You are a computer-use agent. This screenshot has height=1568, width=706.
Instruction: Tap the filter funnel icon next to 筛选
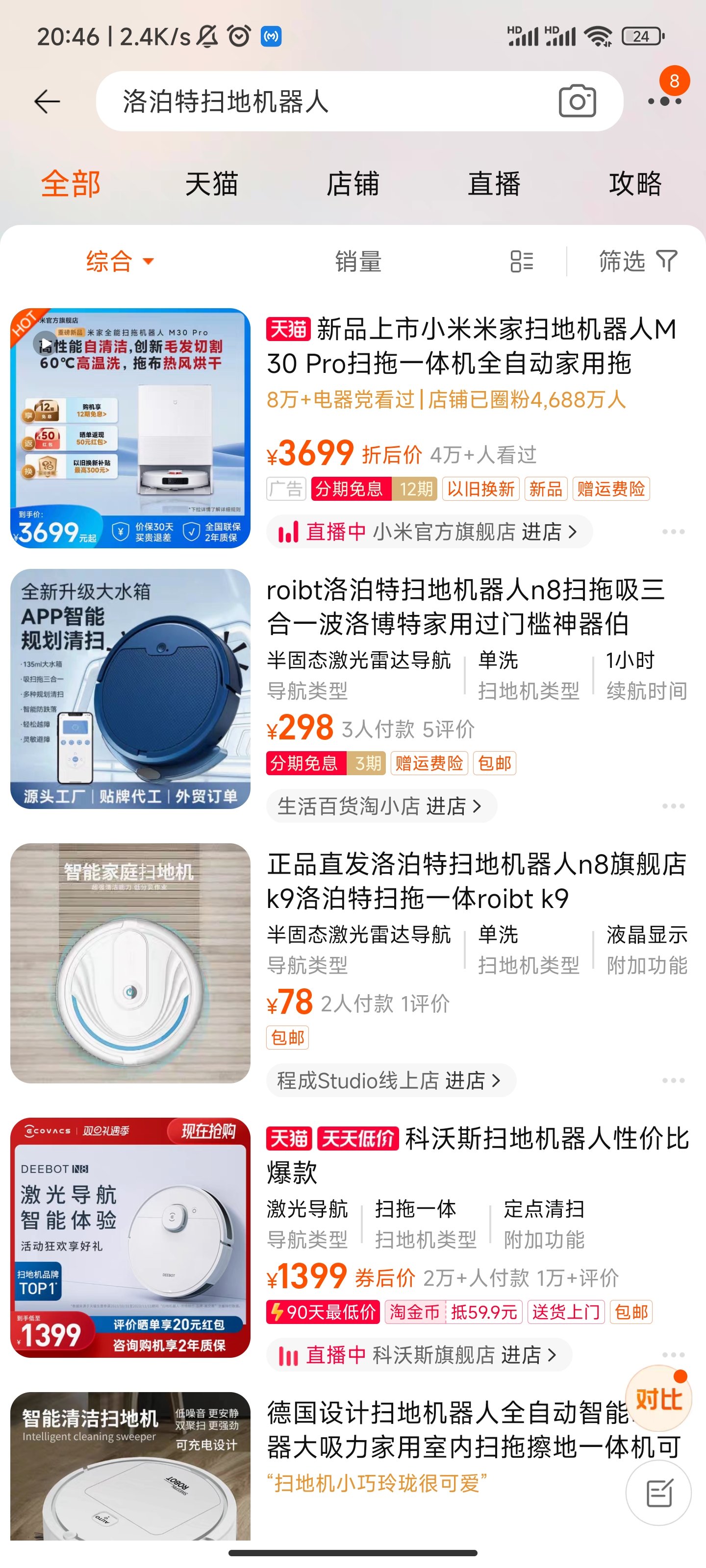coord(665,261)
